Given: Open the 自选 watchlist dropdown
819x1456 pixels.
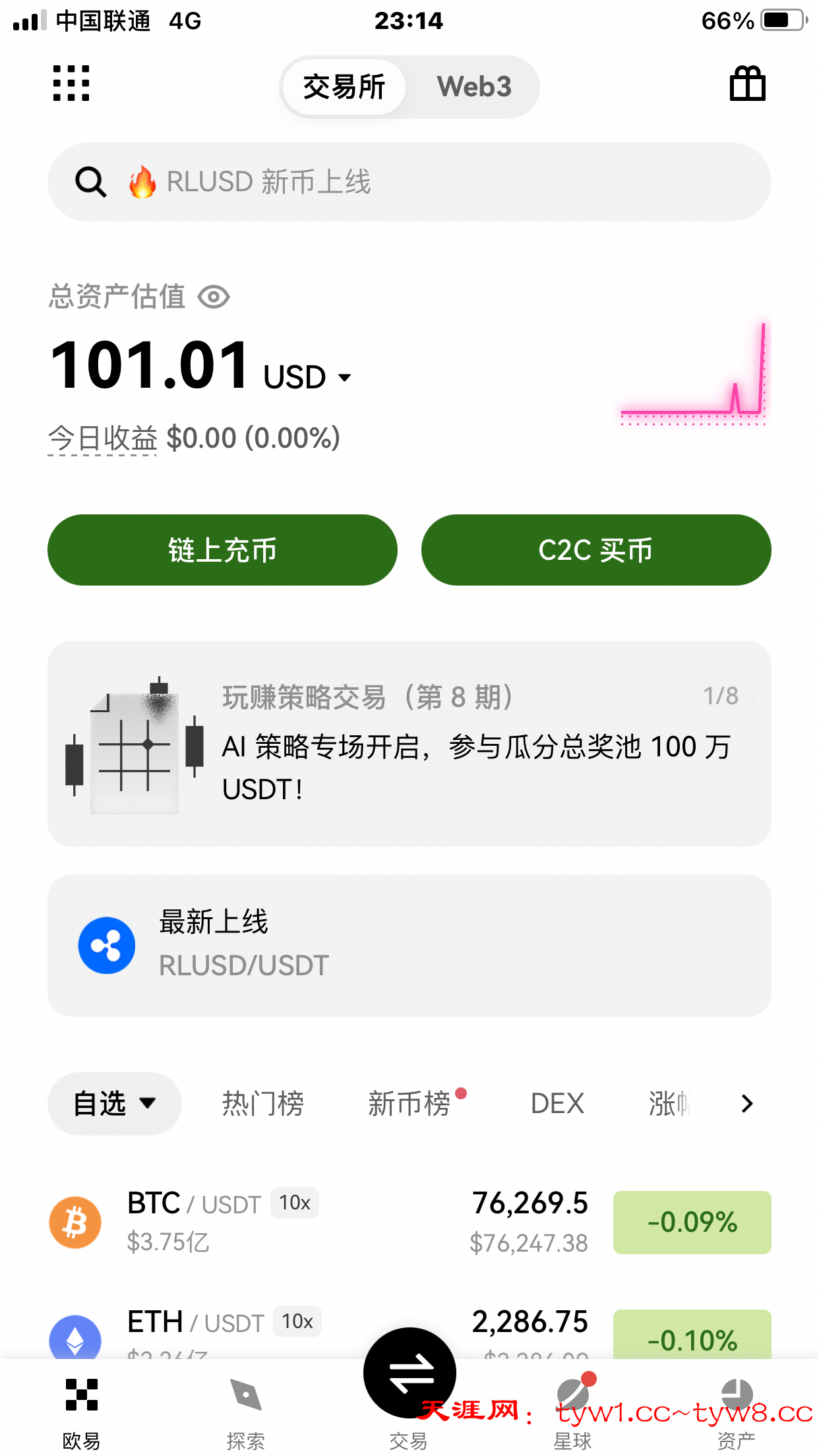Looking at the screenshot, I should pos(114,1103).
